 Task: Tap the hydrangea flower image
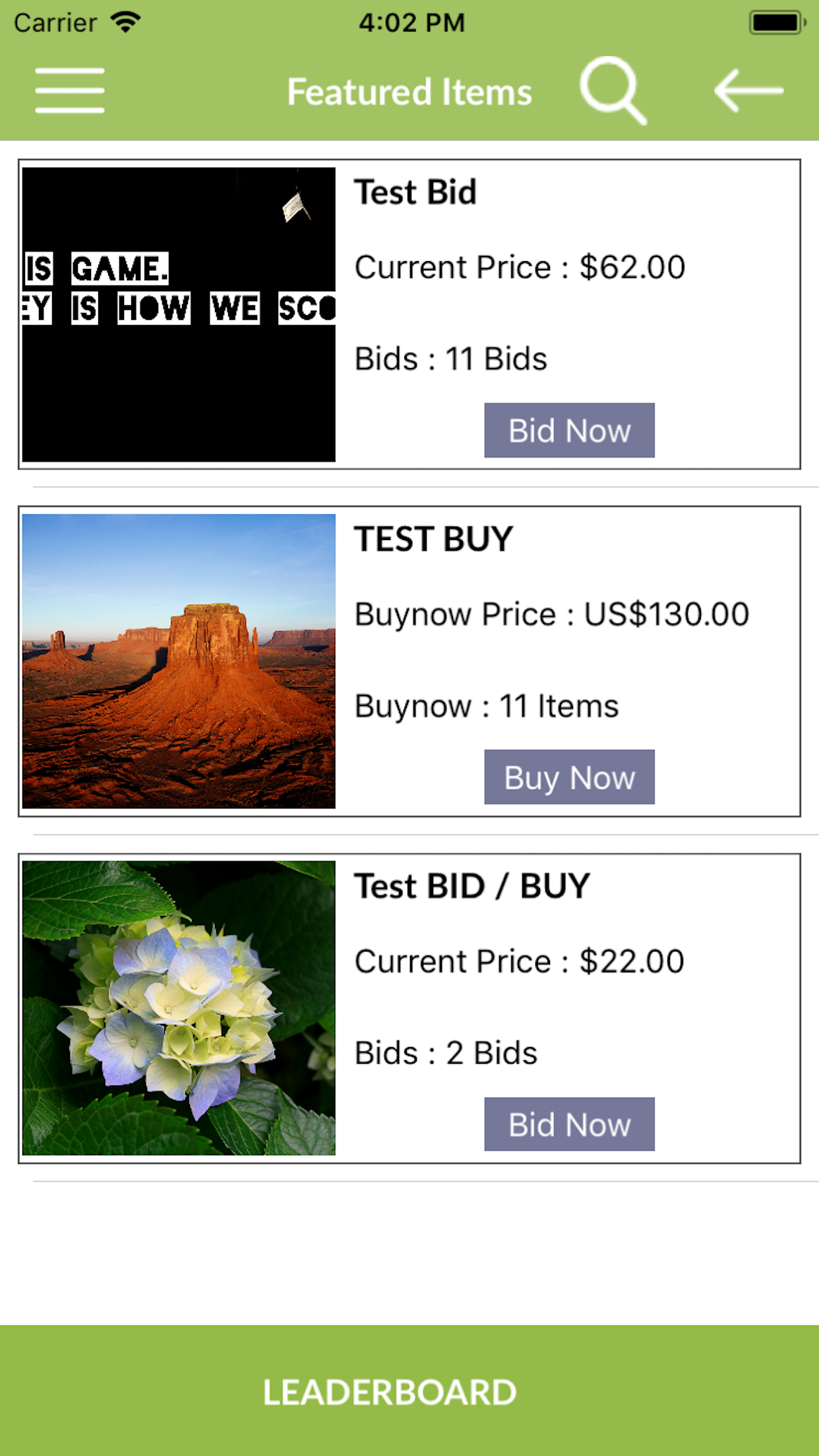point(179,1006)
